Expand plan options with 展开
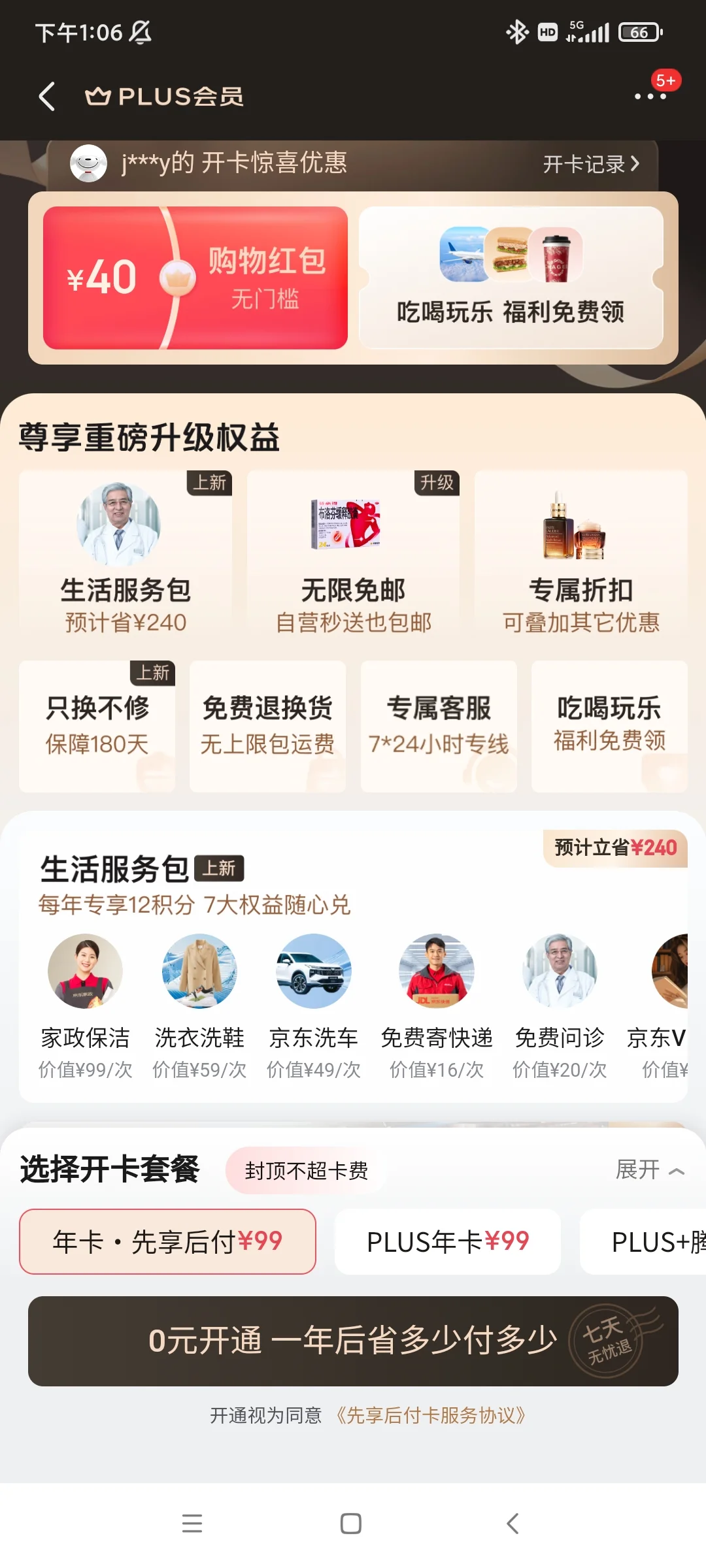The height and width of the screenshot is (1568, 706). pyautogui.click(x=650, y=1169)
